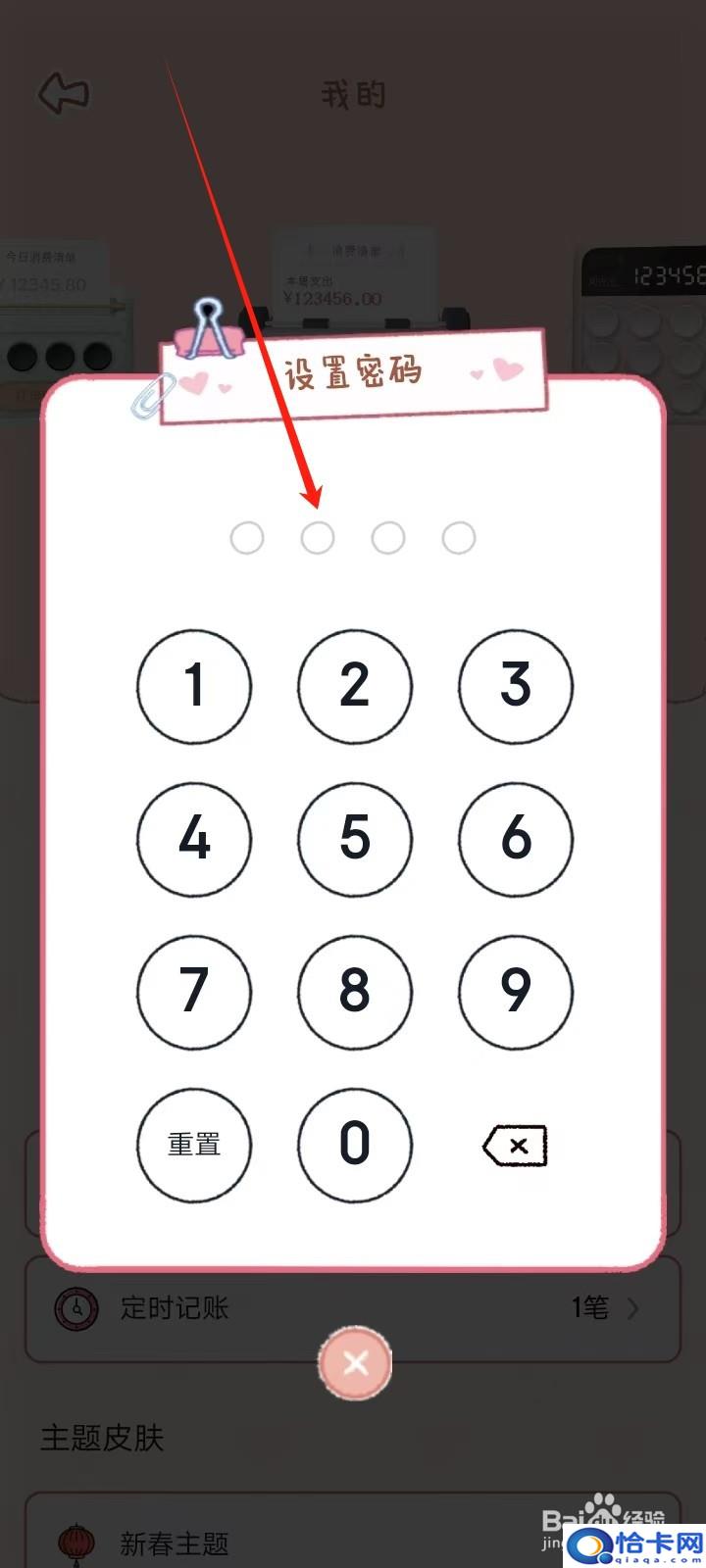Close the 设置密码 dialog
706x1568 pixels.
click(x=355, y=1363)
